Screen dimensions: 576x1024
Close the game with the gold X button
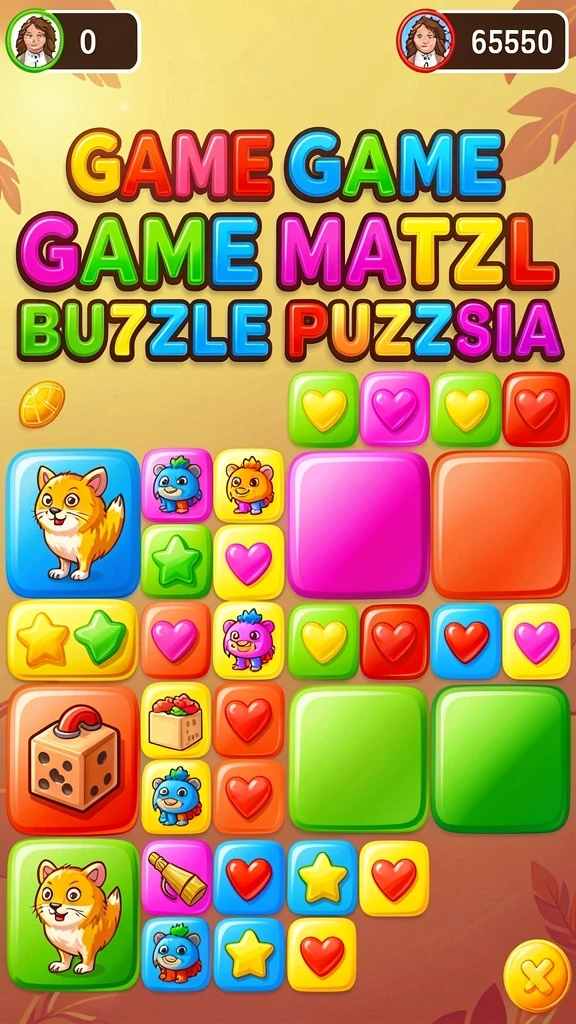click(x=537, y=976)
